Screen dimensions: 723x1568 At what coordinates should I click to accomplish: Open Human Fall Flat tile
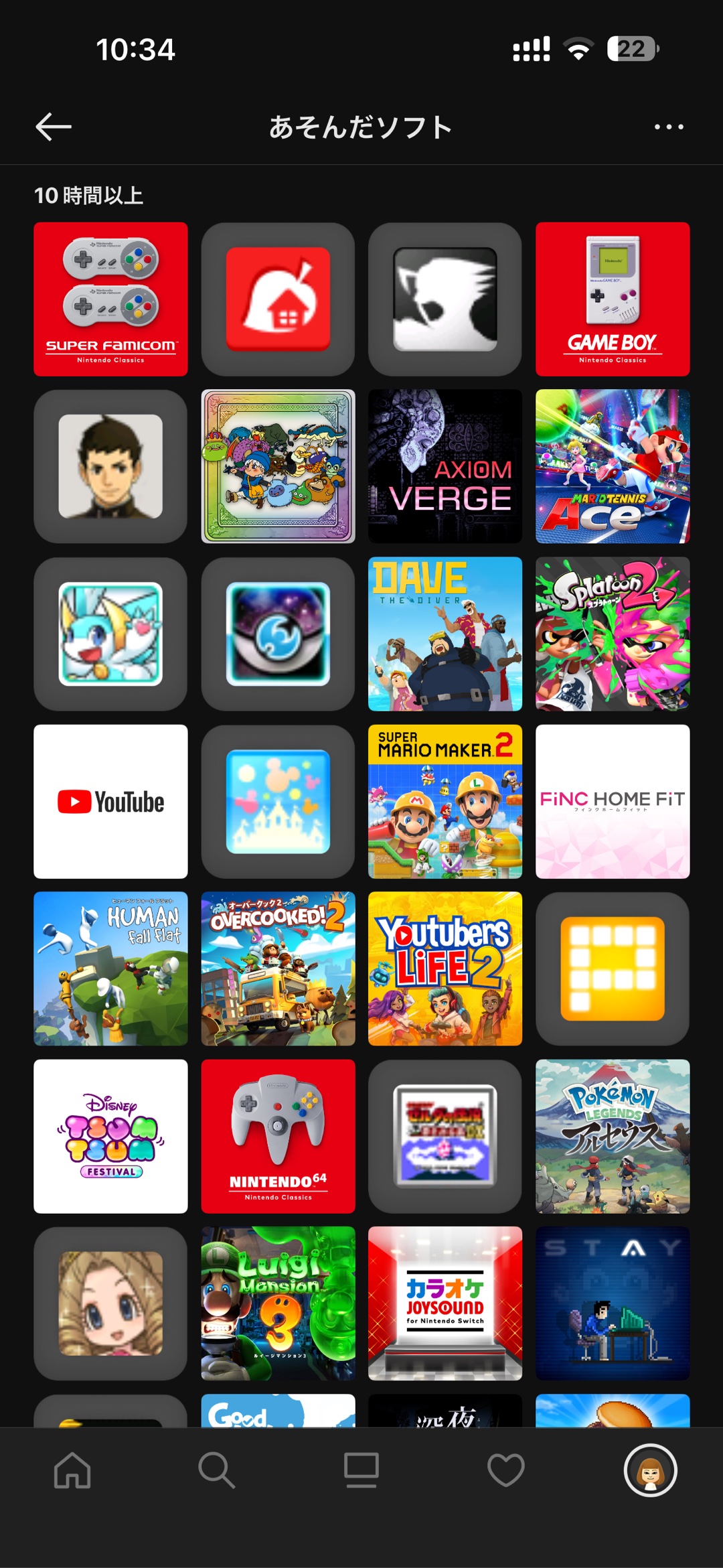[110, 969]
